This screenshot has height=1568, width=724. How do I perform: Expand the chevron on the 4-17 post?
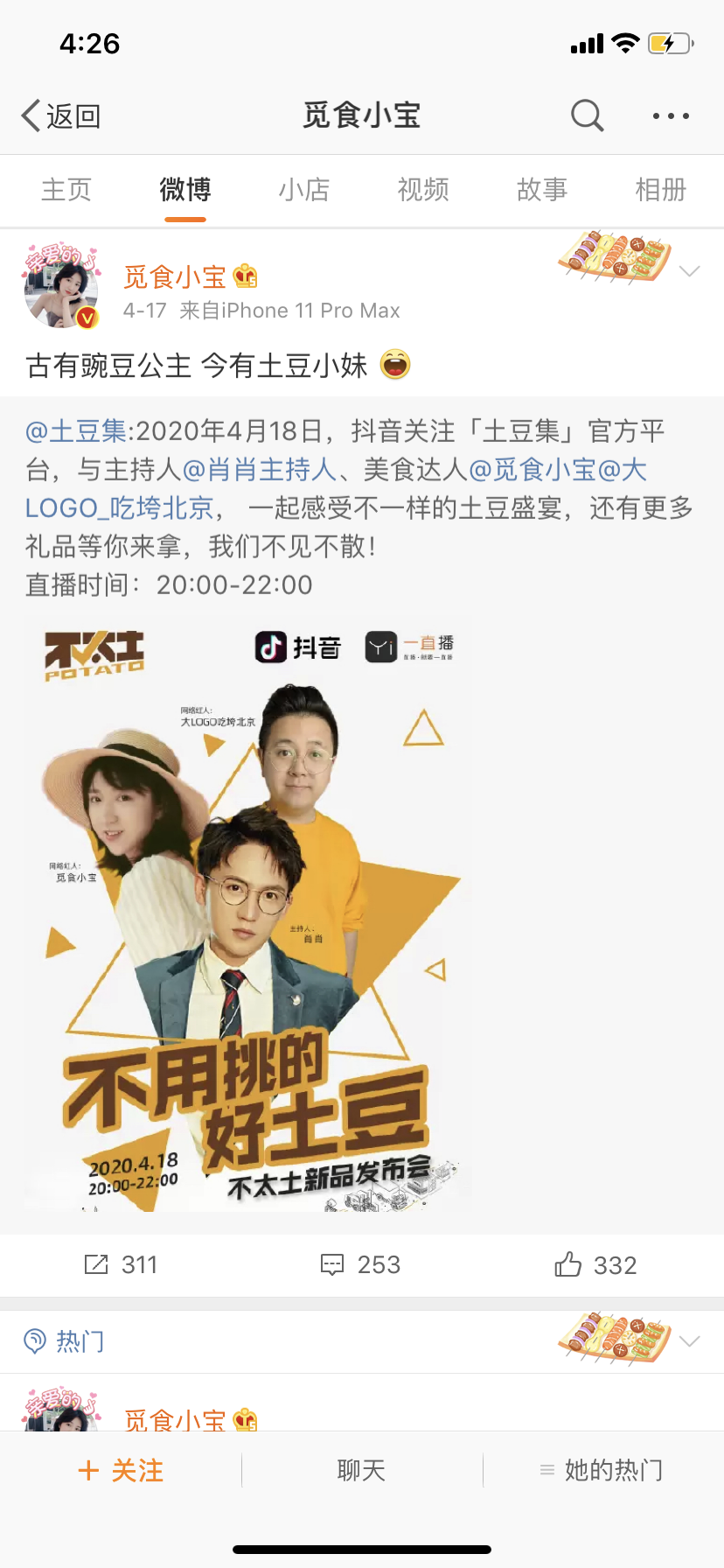pyautogui.click(x=689, y=271)
